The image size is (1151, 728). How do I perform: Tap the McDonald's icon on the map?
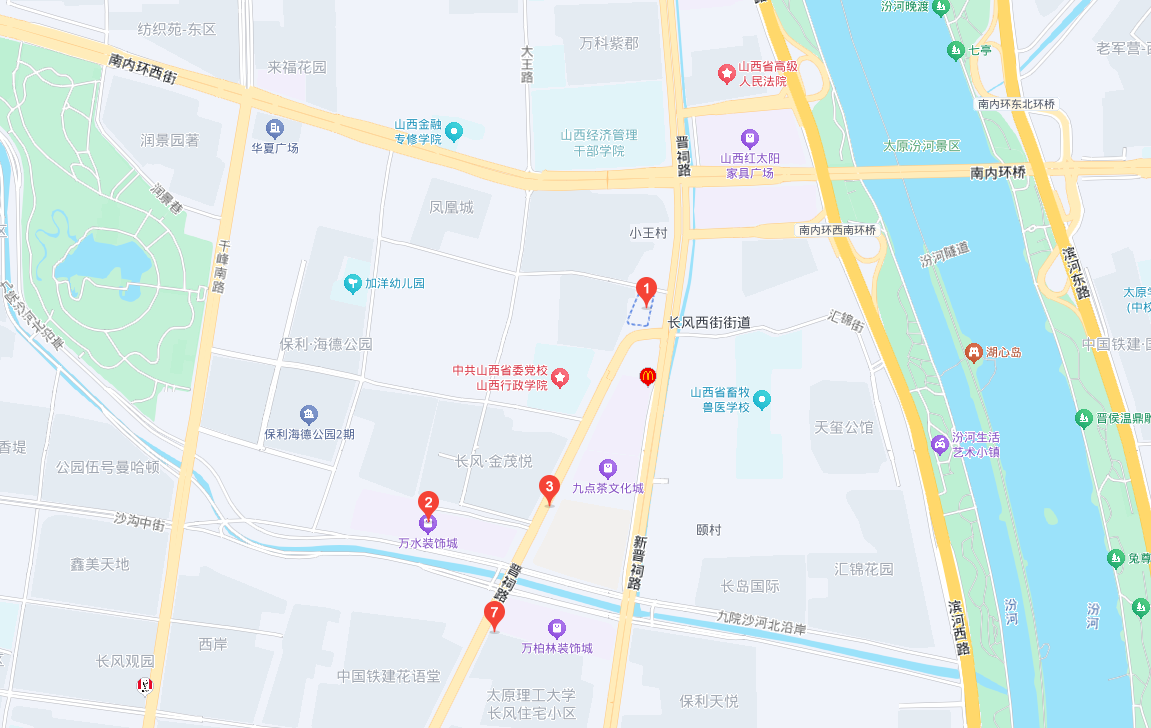coord(648,376)
